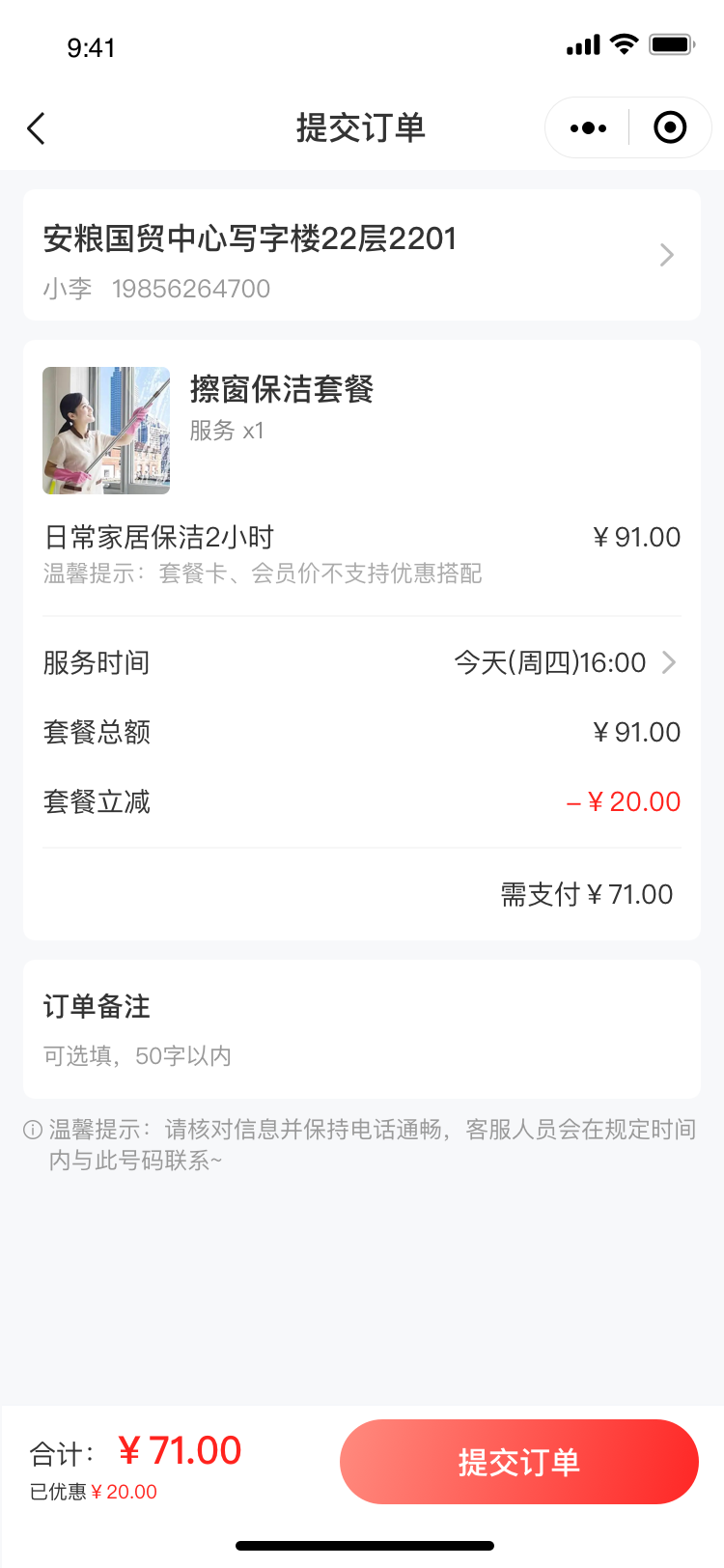Open the 擦窗保洁套餐 service thumbnail
The width and height of the screenshot is (724, 1568).
[106, 431]
